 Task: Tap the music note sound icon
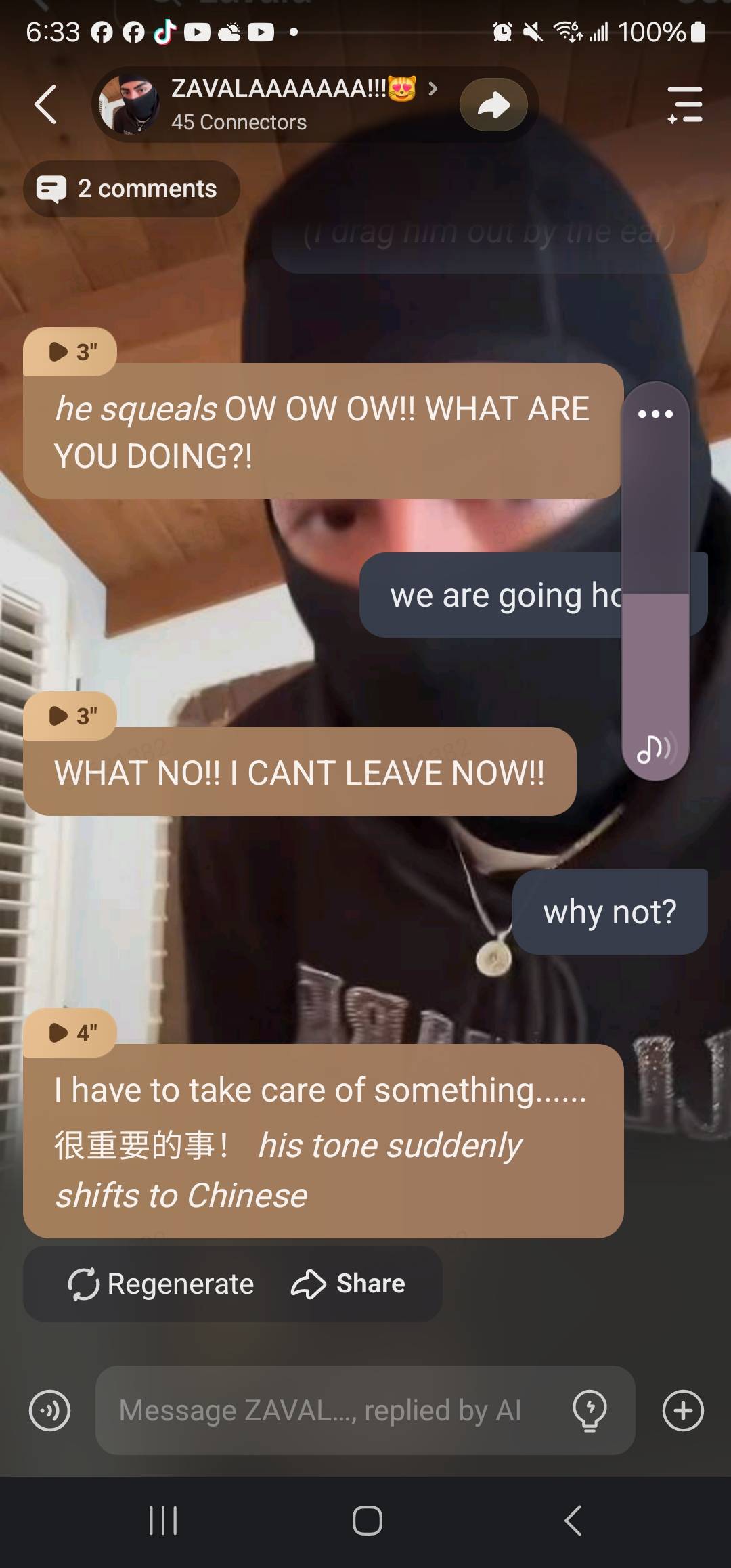[x=654, y=748]
